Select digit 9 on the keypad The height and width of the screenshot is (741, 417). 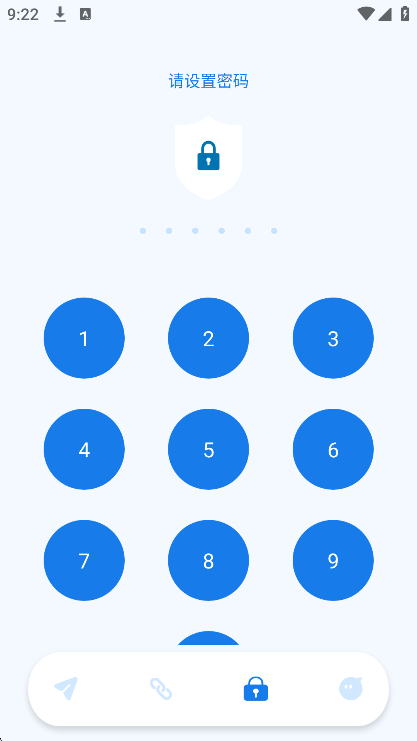333,560
